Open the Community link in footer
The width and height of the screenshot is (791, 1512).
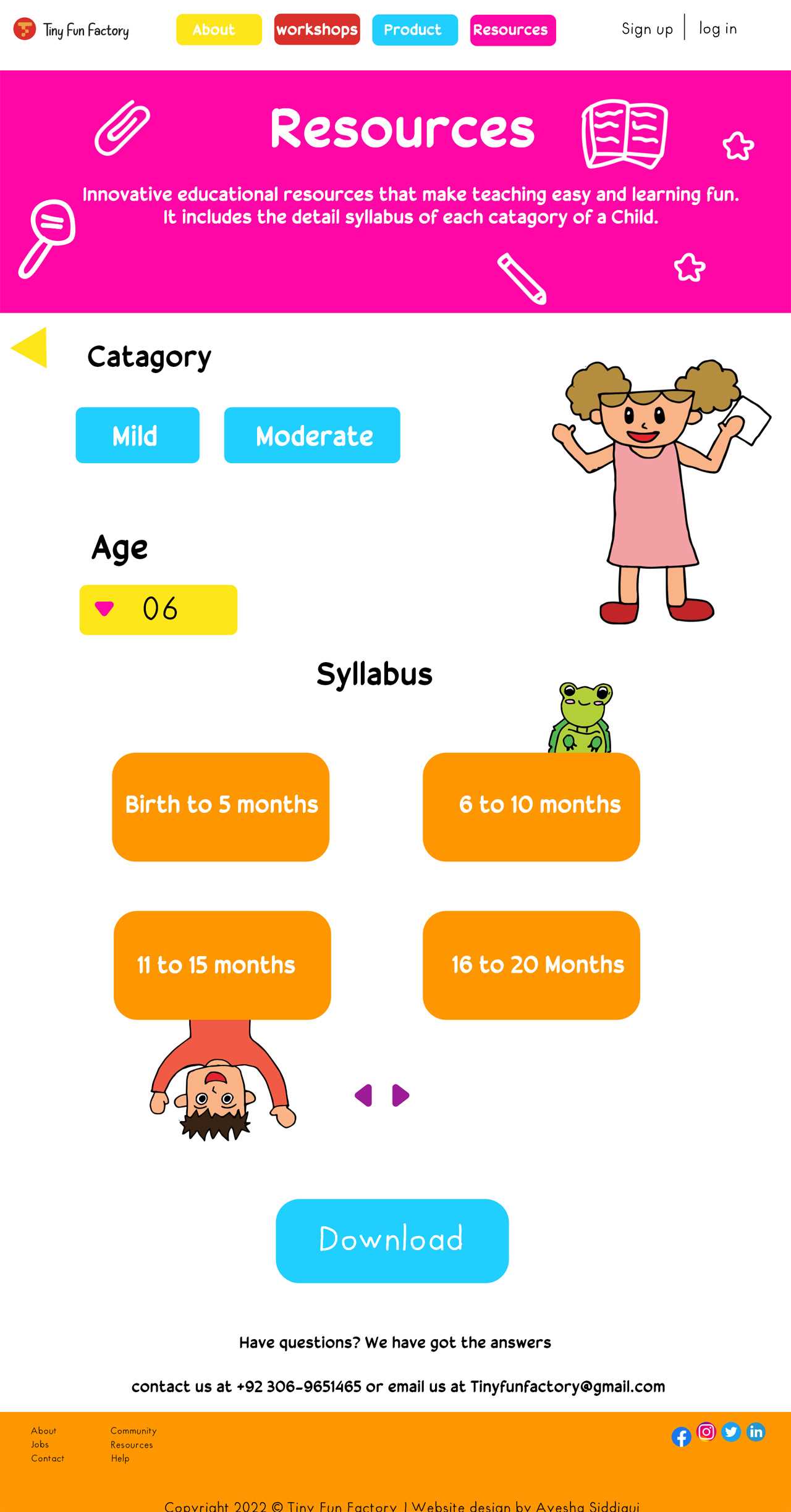[133, 1430]
